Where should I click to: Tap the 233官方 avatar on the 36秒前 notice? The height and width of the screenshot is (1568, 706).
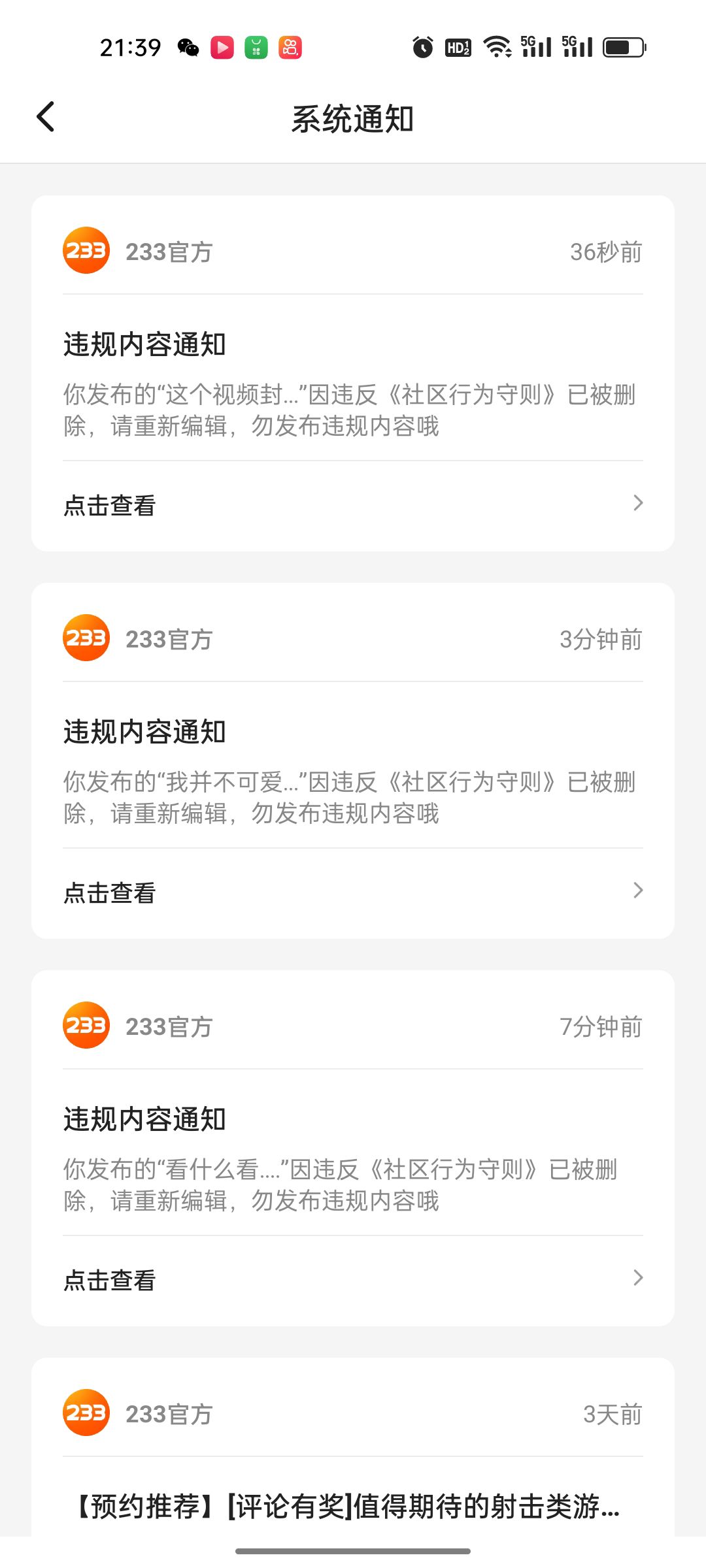86,251
